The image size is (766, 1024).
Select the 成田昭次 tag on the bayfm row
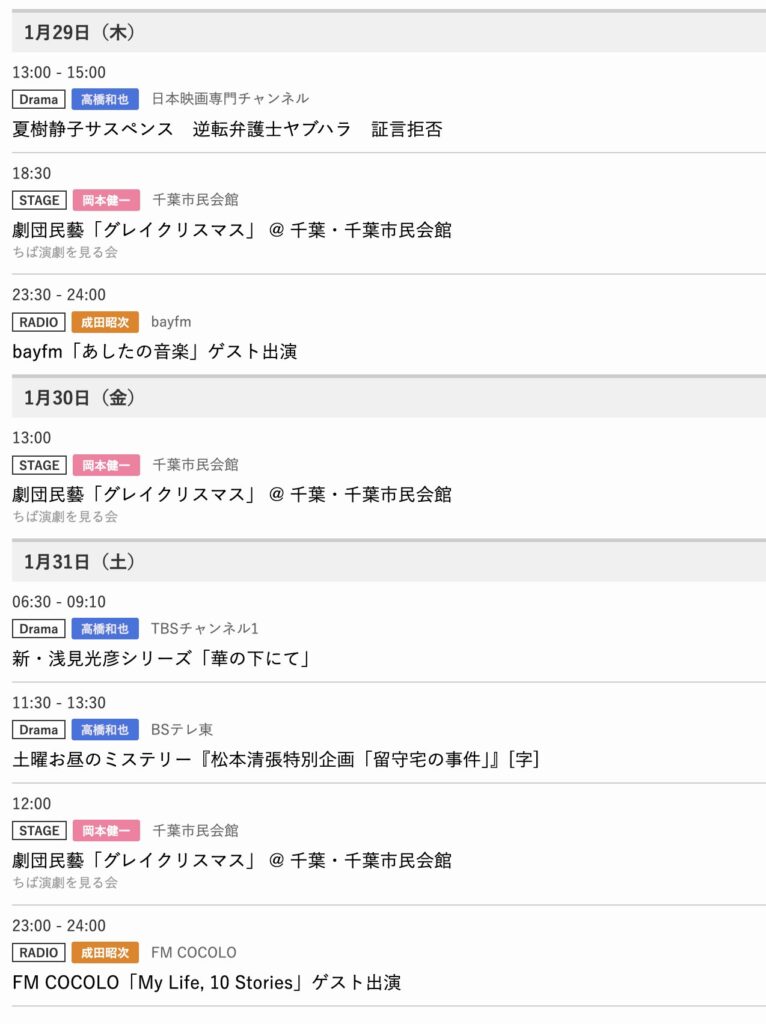pos(105,322)
